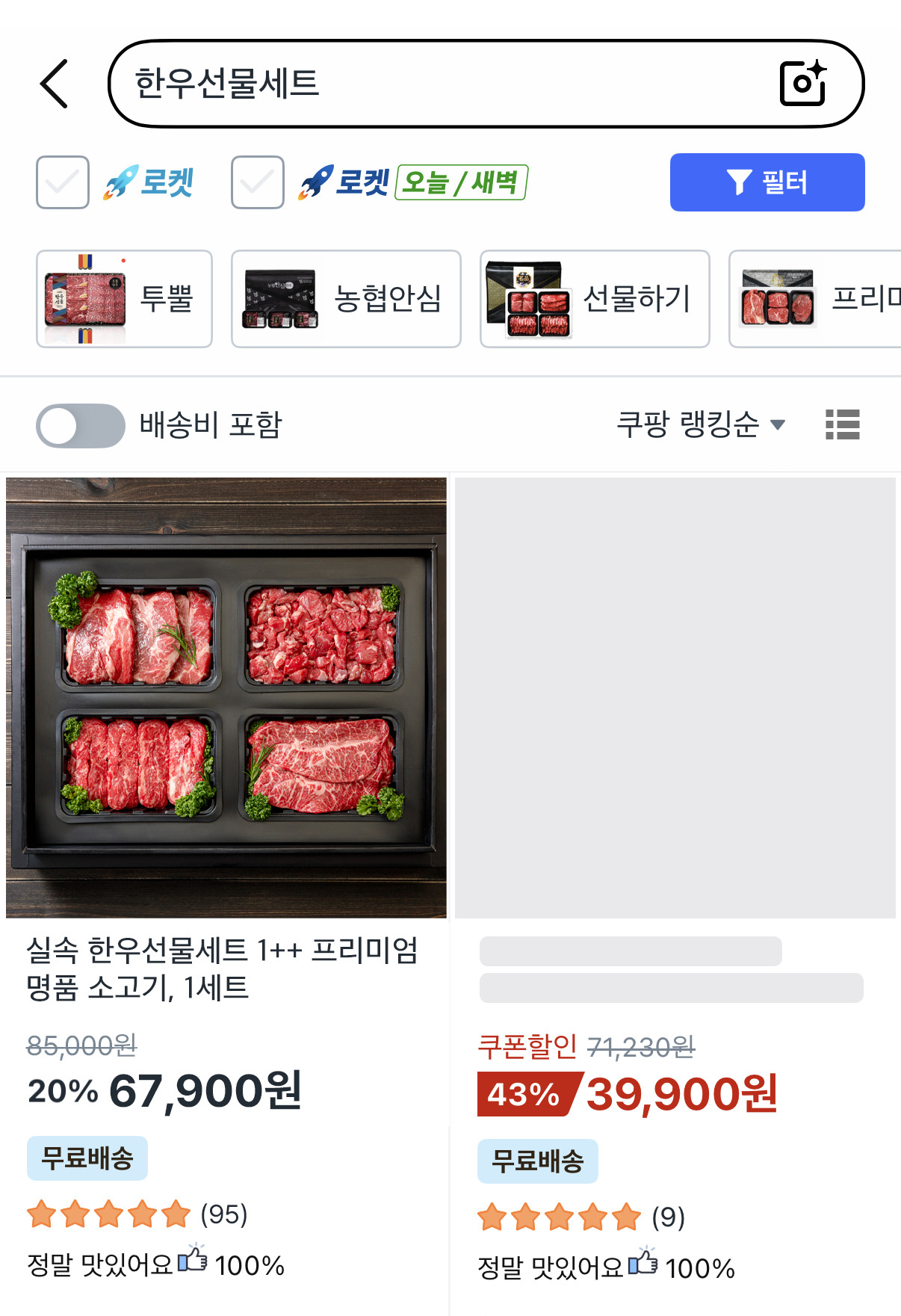This screenshot has width=901, height=1316.
Task: Select the 투뿔 category chip
Action: click(124, 299)
